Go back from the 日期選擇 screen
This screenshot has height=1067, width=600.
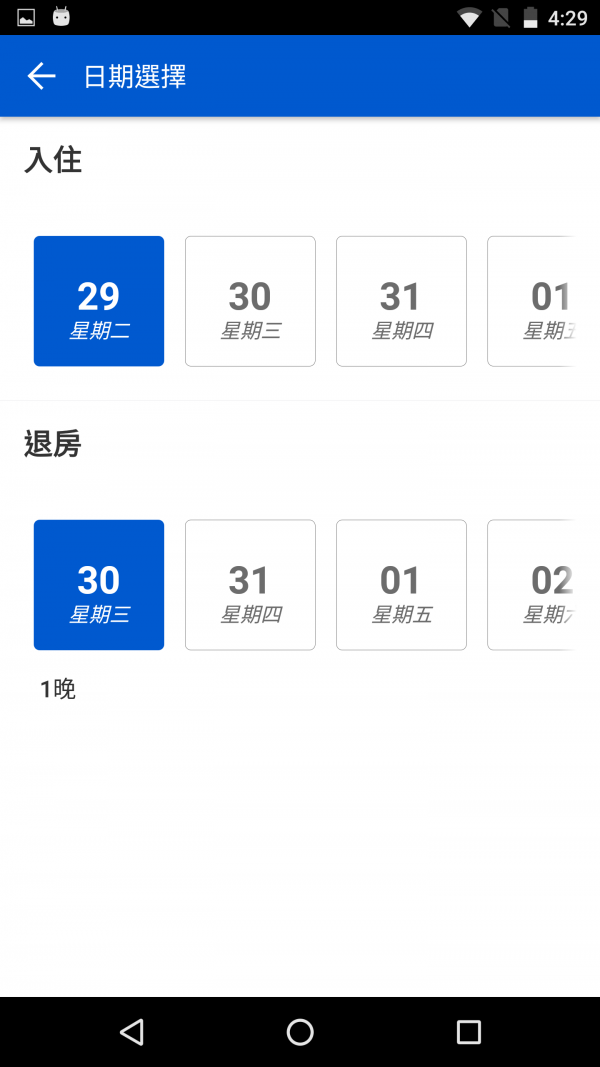(41, 76)
